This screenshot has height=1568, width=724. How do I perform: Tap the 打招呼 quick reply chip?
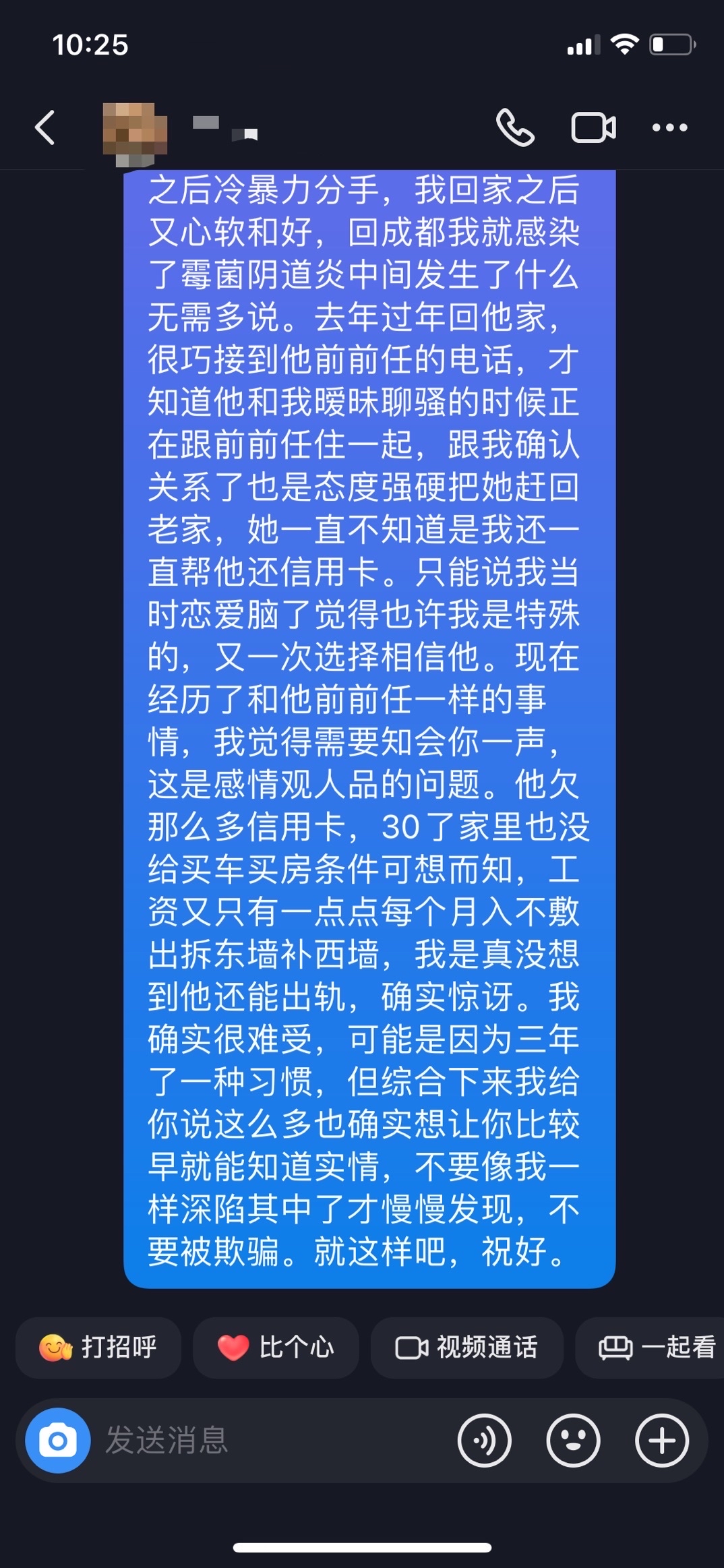tap(98, 1348)
